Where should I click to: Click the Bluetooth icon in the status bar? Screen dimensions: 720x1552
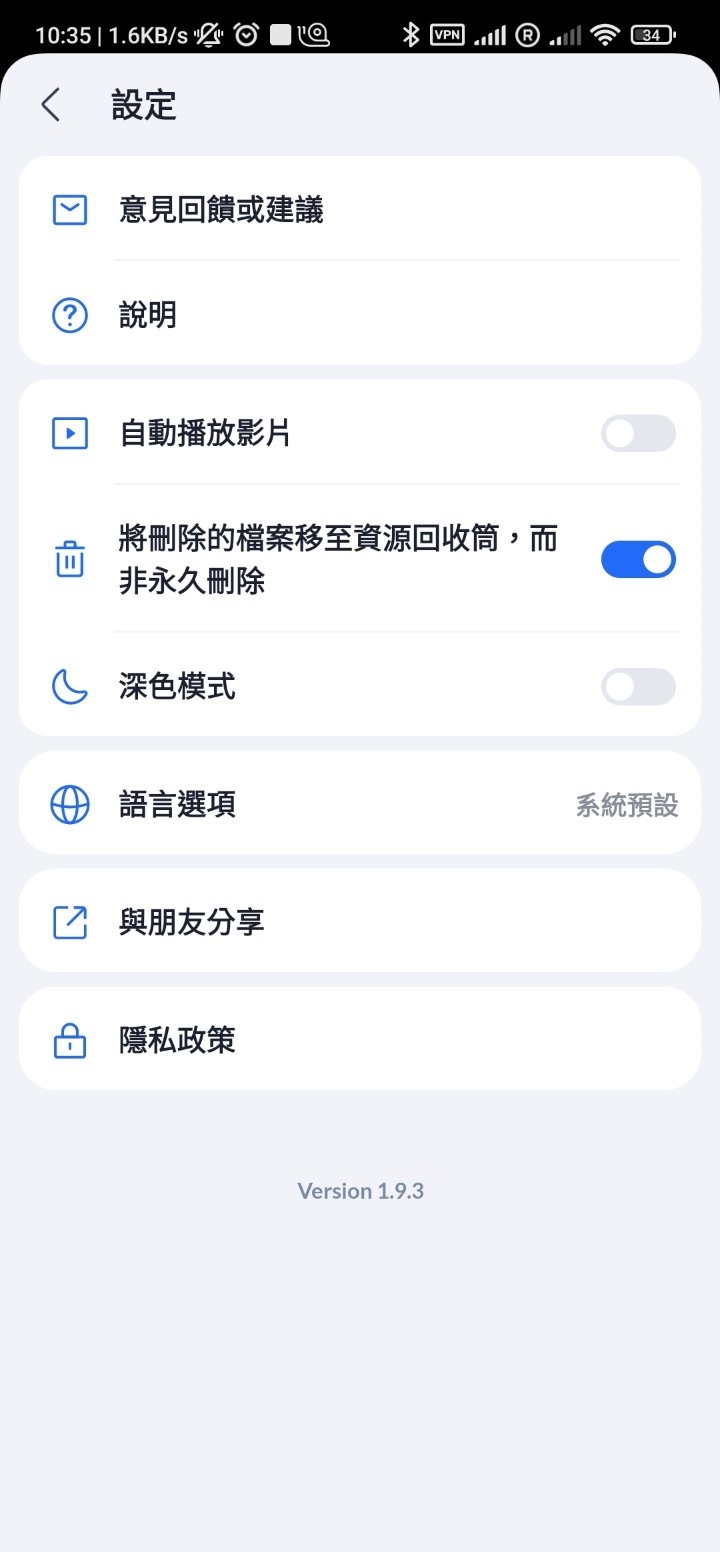(x=412, y=34)
